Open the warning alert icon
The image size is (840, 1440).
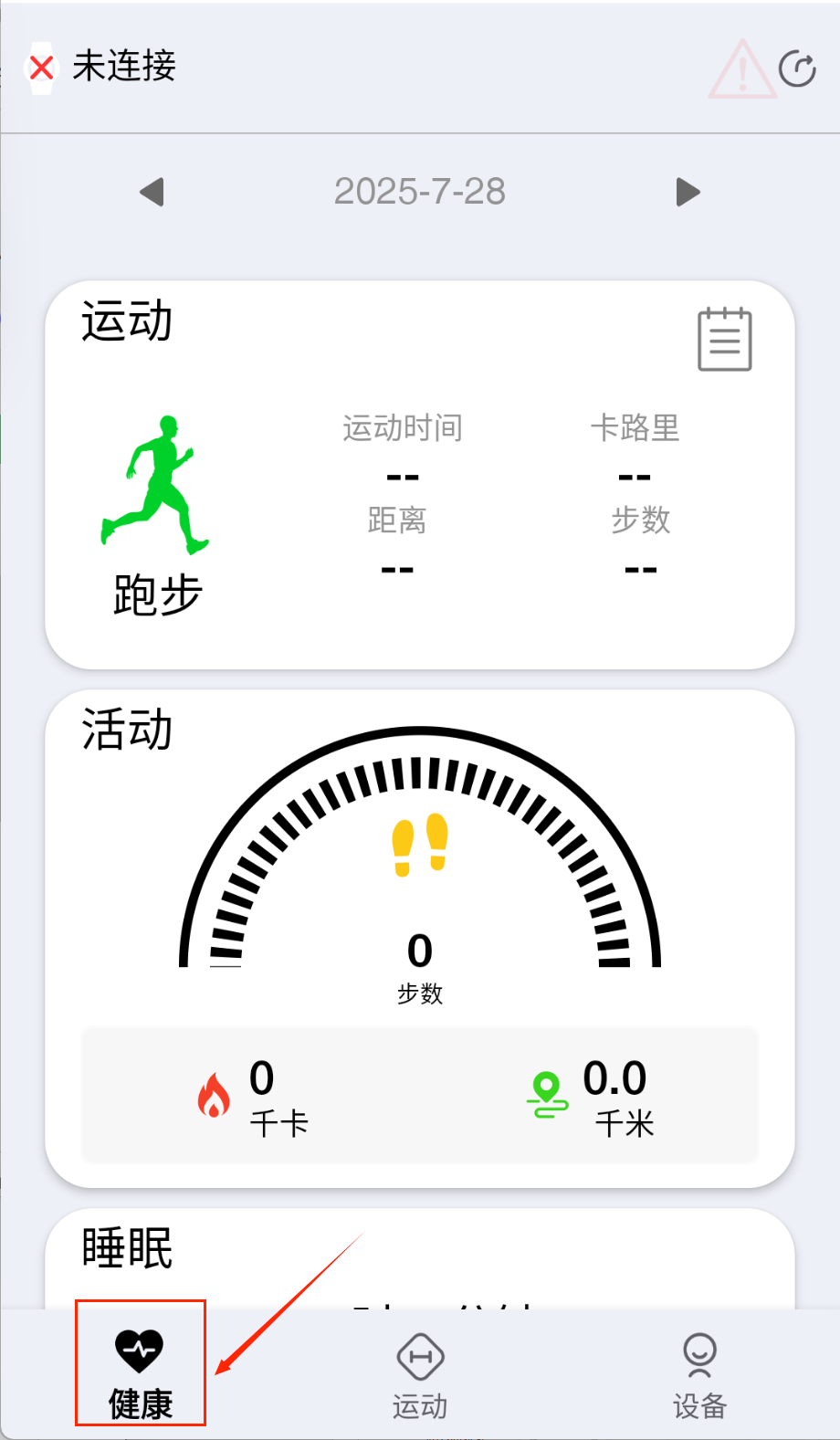click(x=742, y=69)
